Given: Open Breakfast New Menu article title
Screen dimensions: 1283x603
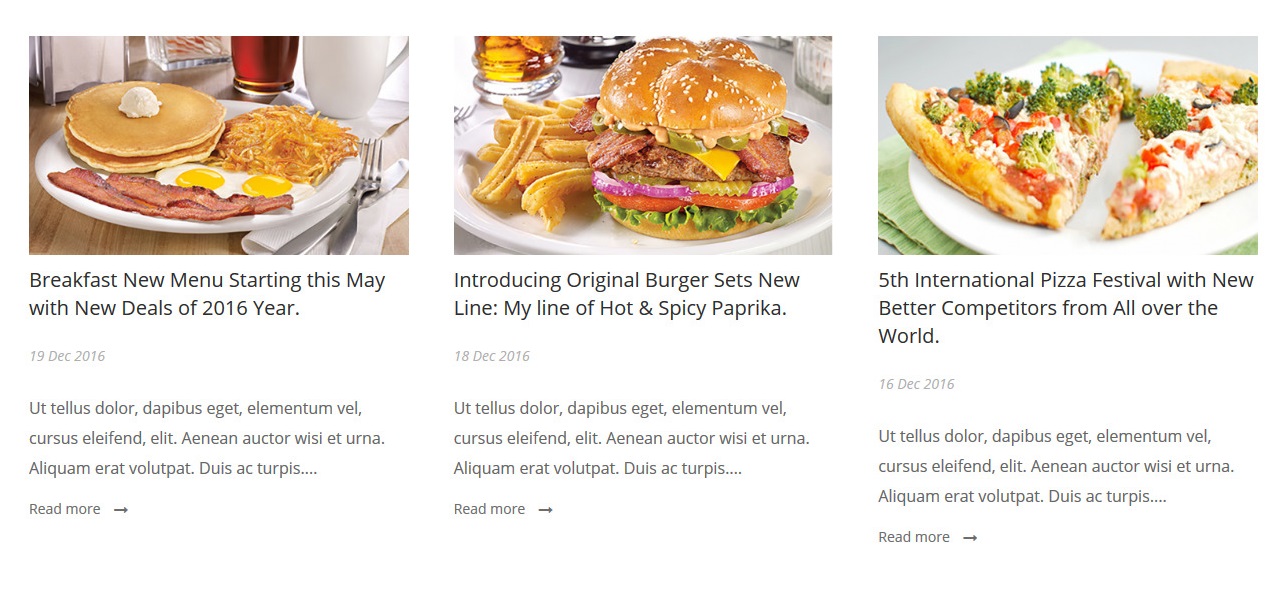Looking at the screenshot, I should (207, 294).
